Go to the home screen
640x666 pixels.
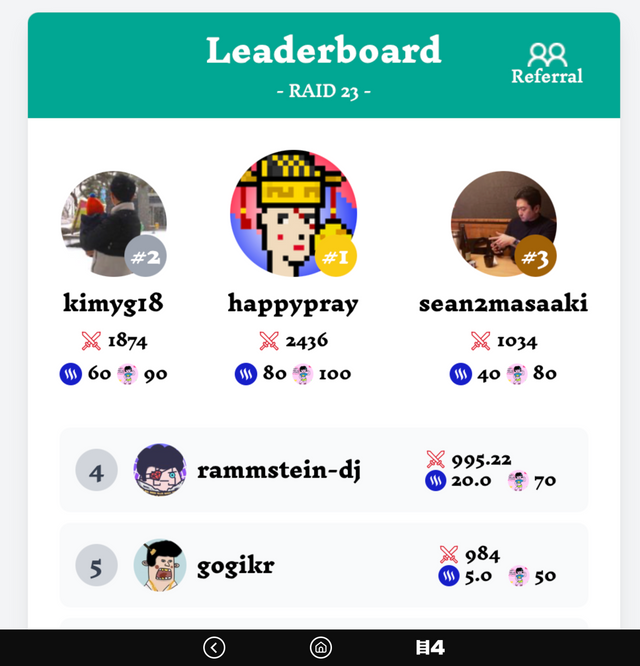pos(321,648)
